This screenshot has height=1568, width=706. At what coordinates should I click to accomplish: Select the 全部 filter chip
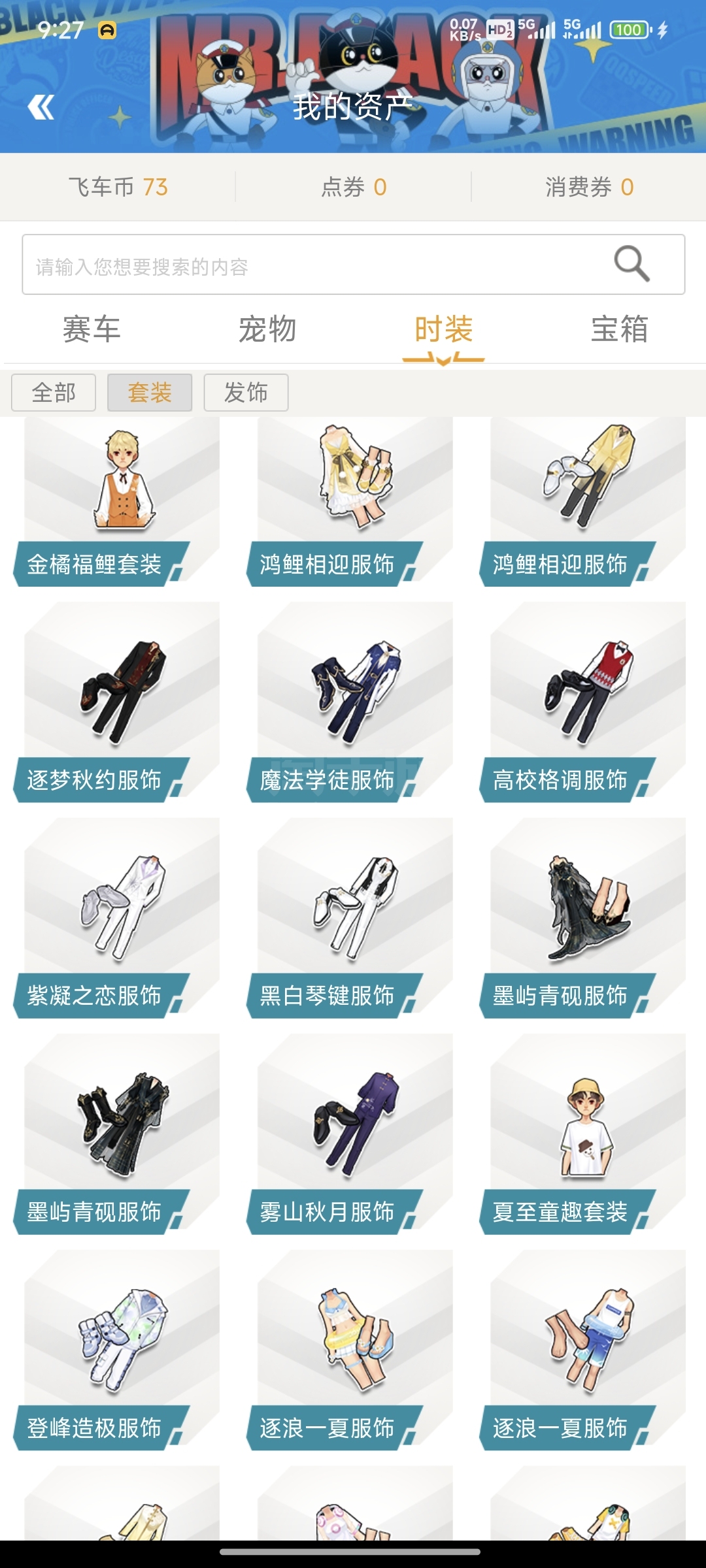point(54,393)
